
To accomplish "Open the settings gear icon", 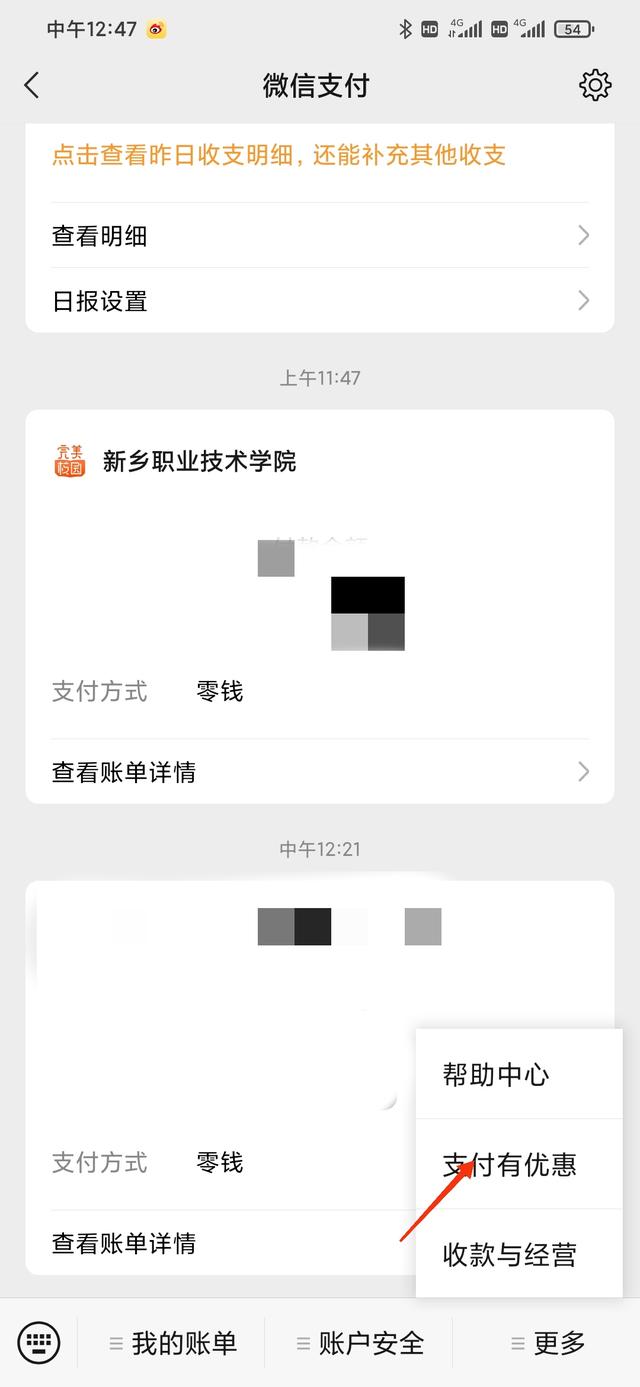I will coord(595,85).
